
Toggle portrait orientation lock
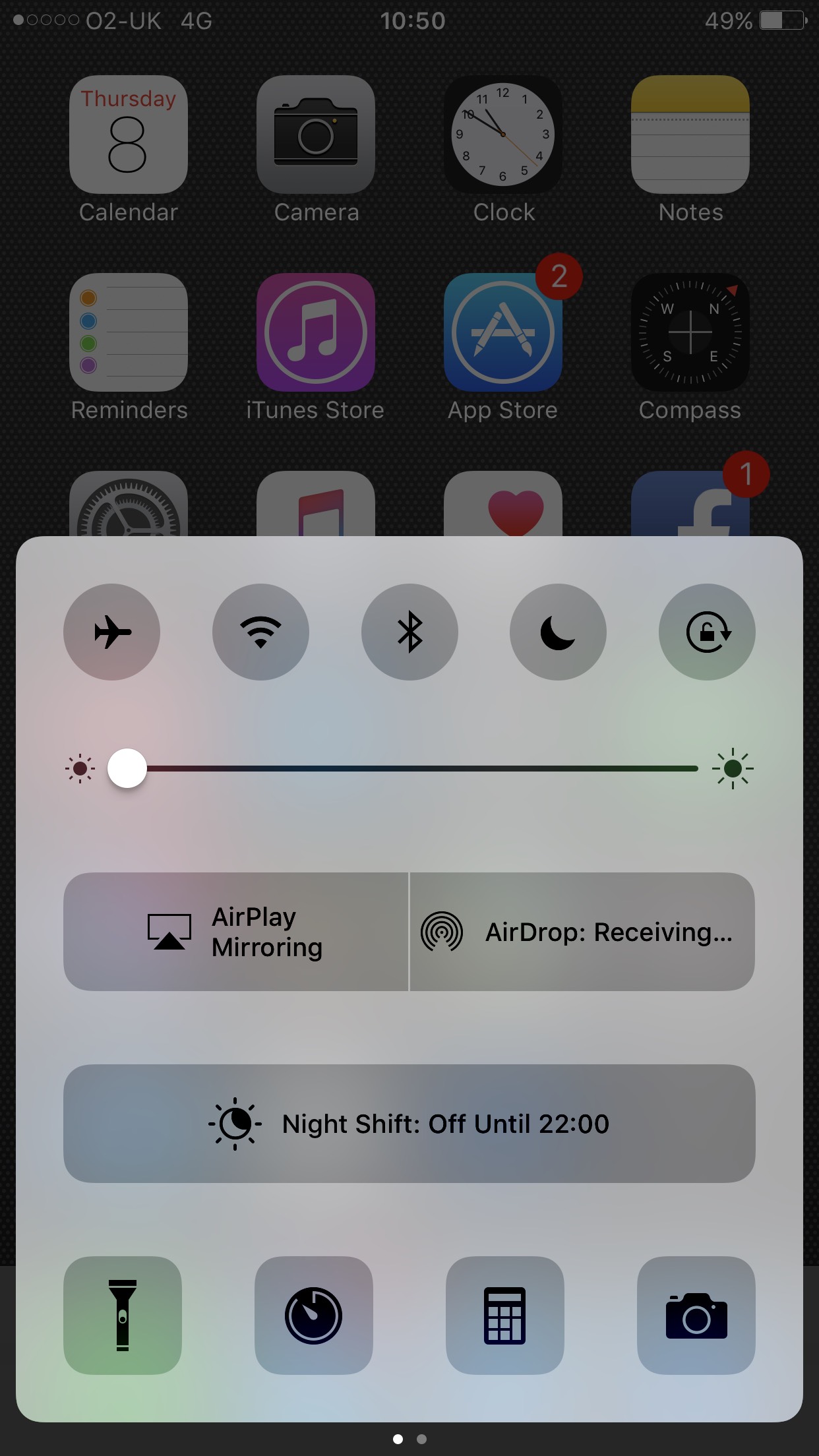coord(707,632)
